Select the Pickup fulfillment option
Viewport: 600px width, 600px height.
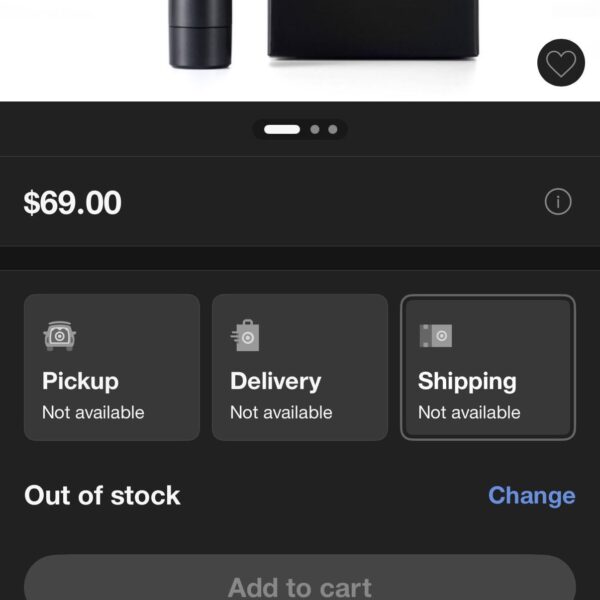coord(111,367)
